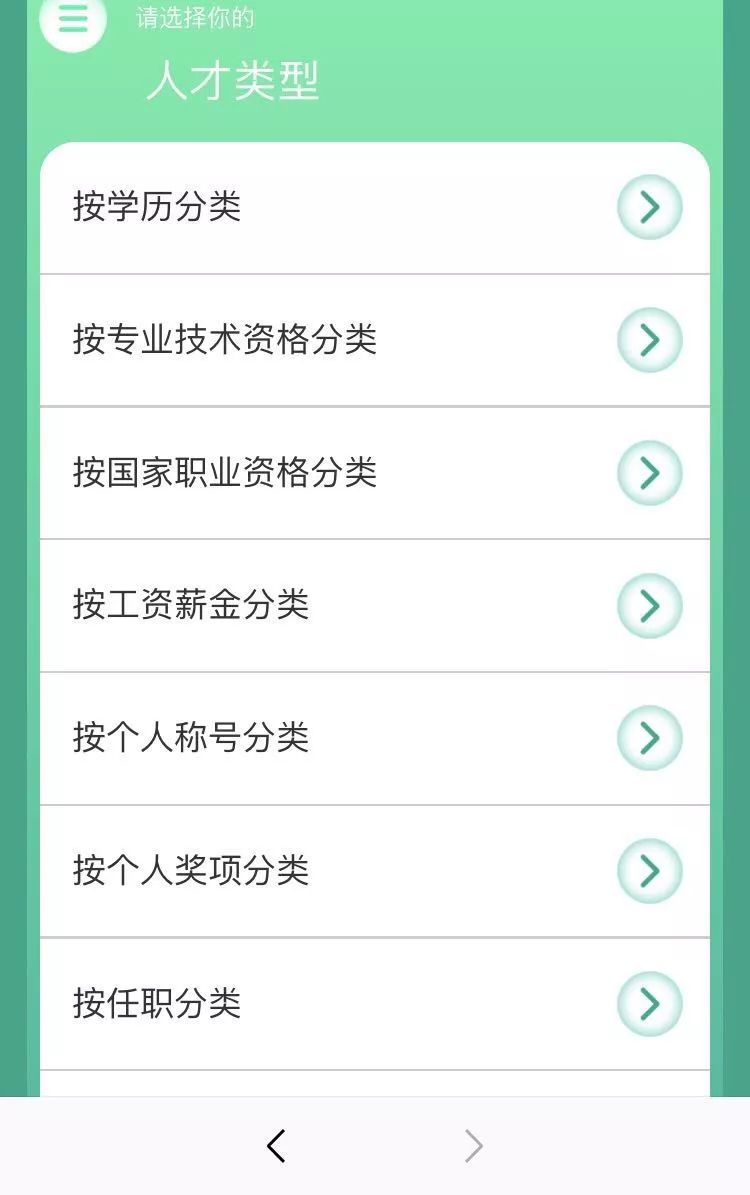Click the chevron icon beside 按国家职业资格分类

tap(651, 473)
